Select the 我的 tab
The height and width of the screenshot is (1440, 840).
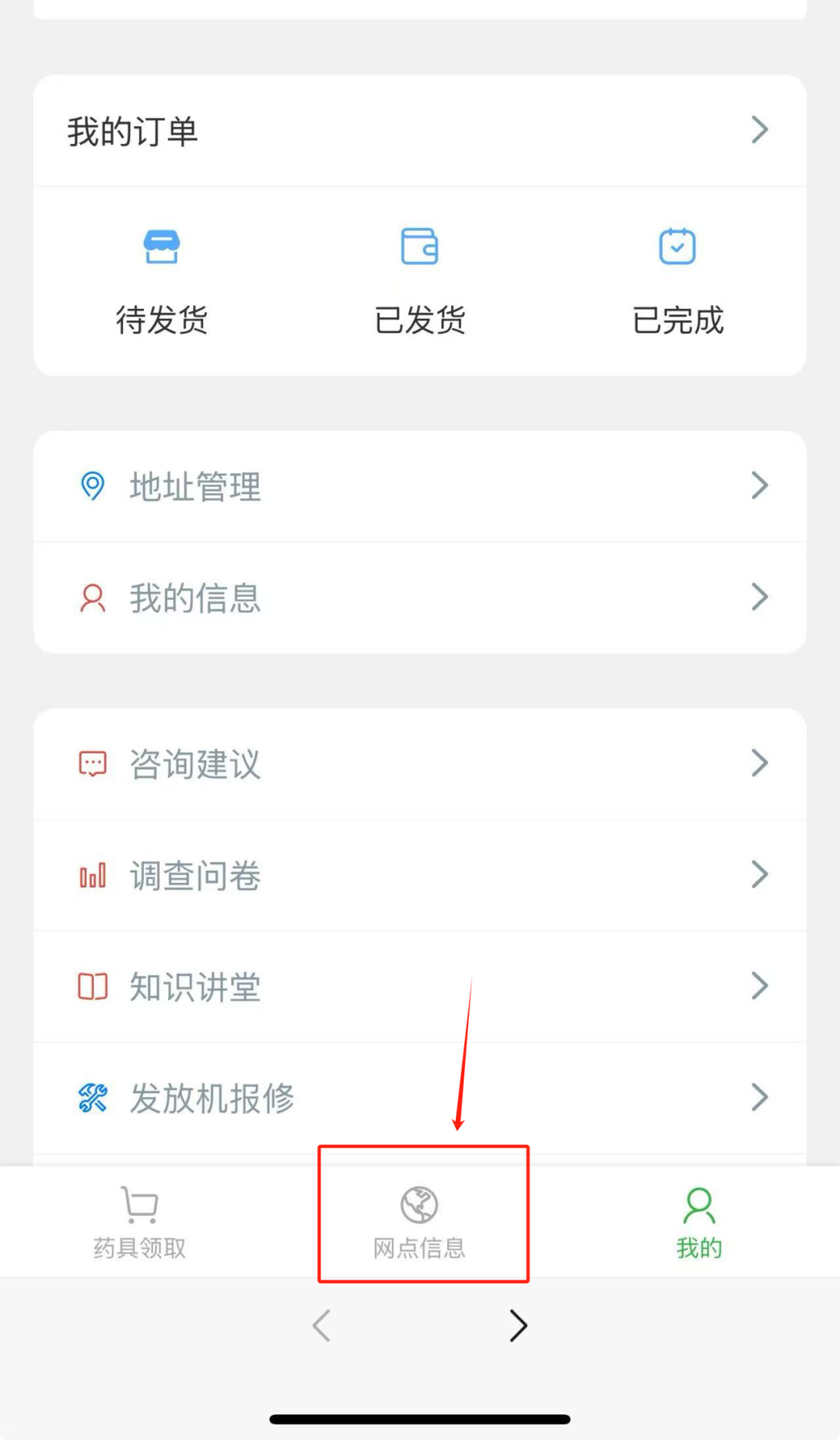(x=698, y=1222)
